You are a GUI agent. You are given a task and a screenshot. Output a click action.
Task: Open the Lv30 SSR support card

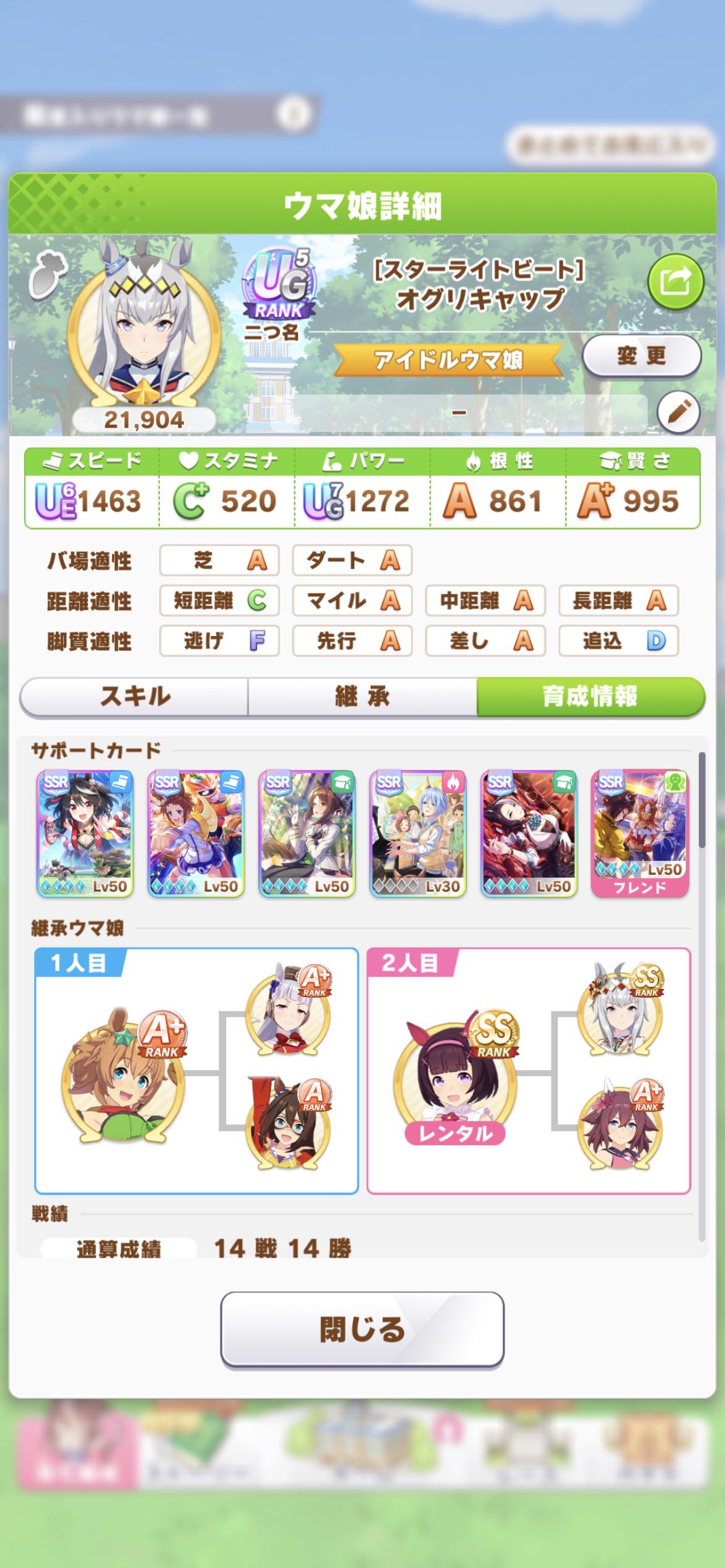(418, 834)
